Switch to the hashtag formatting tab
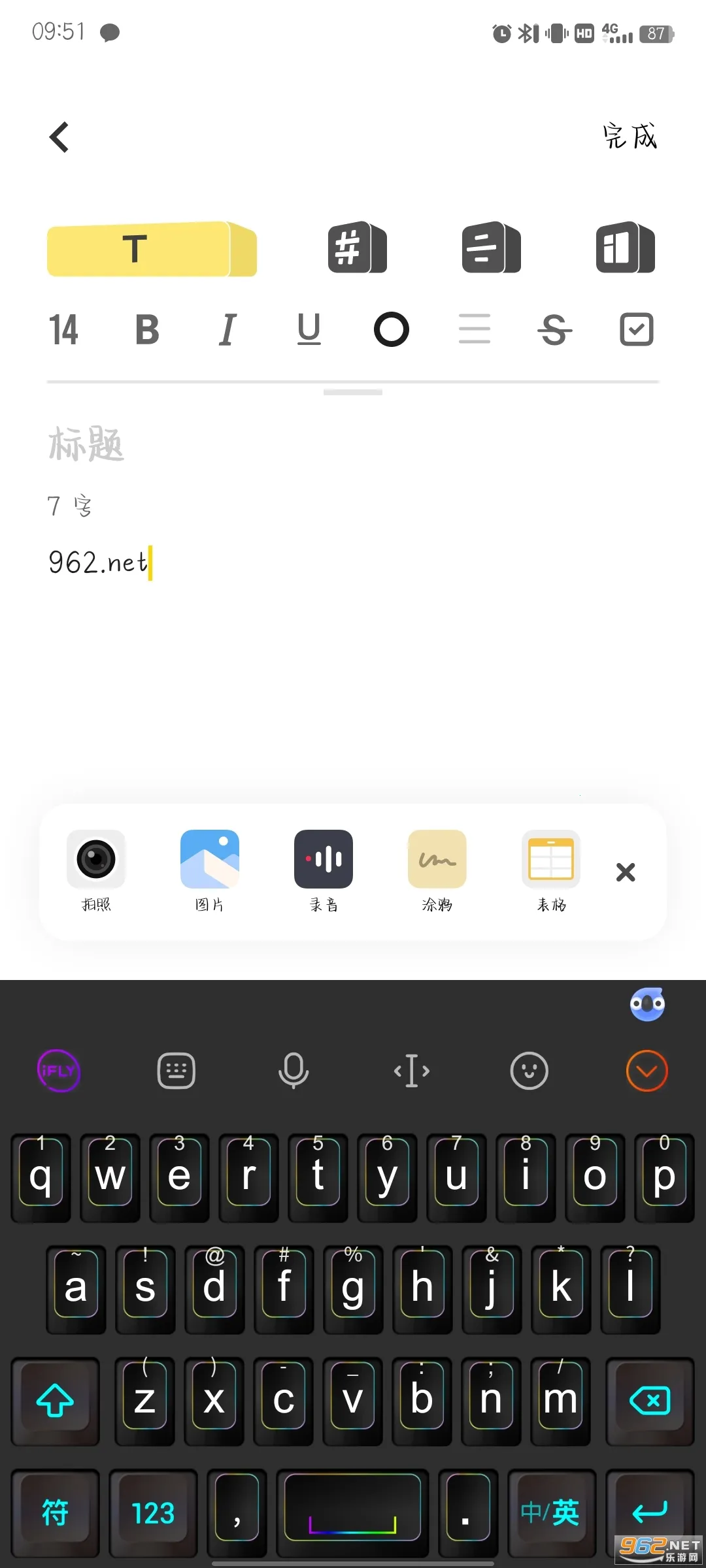This screenshot has height=1568, width=706. pyautogui.click(x=357, y=248)
